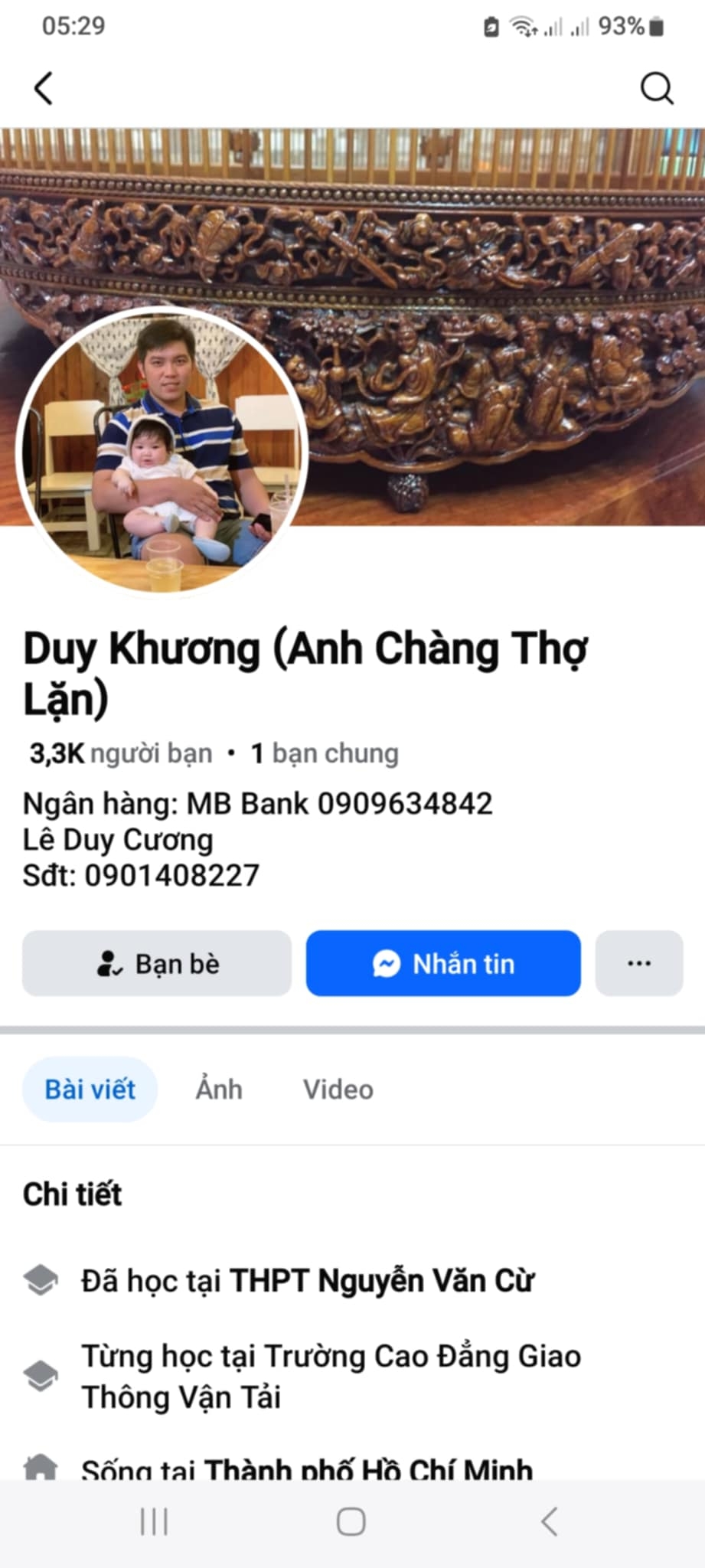Viewport: 705px width, 1568px height.
Task: Tap the Bạn bè friends button
Action: pyautogui.click(x=157, y=963)
